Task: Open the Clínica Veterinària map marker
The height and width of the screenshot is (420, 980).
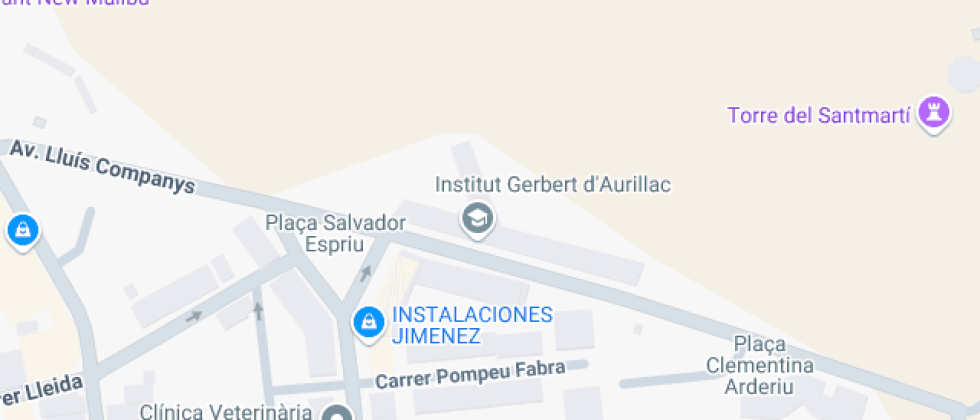Action: (338, 413)
